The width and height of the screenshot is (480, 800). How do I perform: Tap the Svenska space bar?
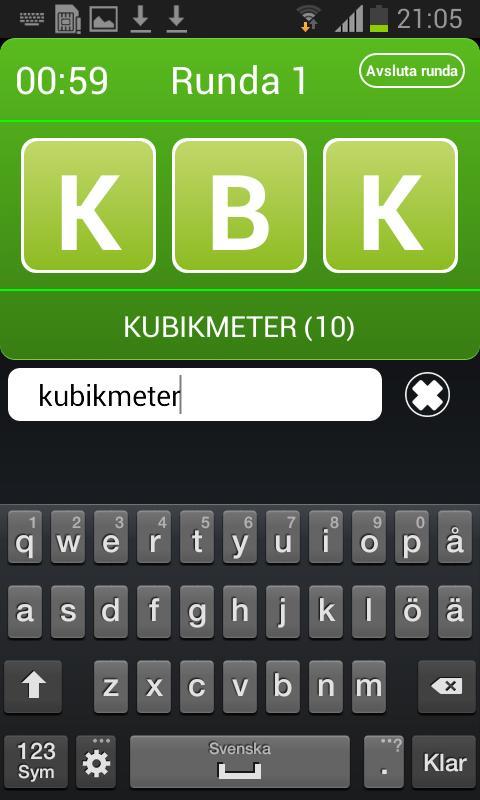click(240, 762)
